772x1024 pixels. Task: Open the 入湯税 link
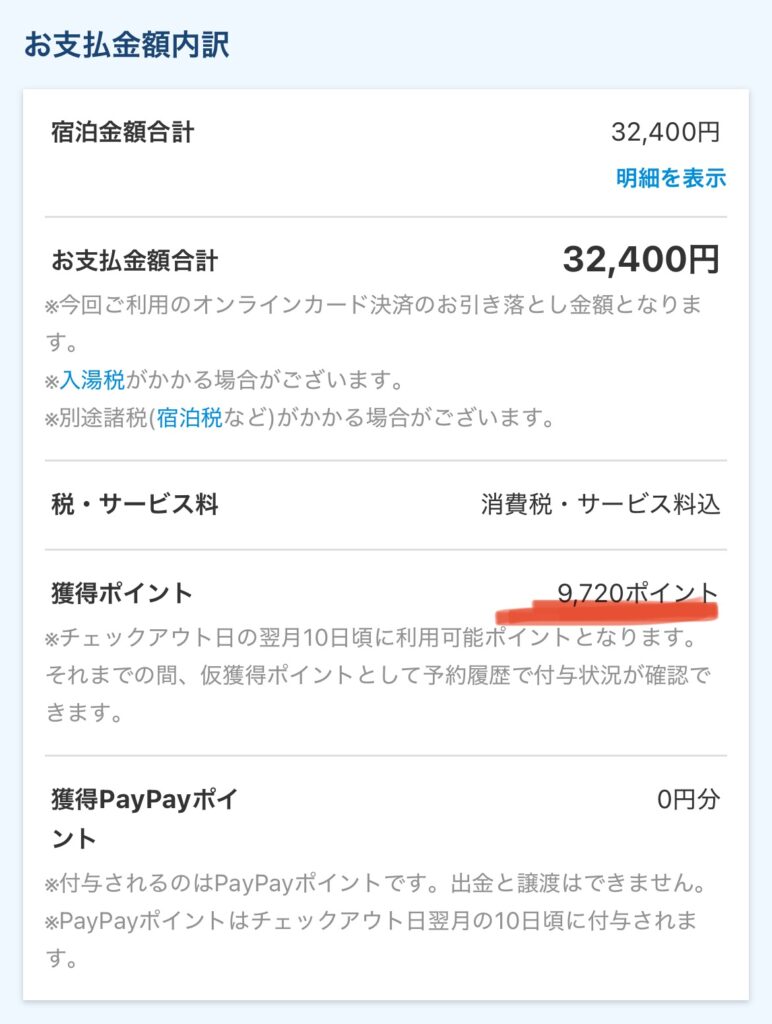coord(93,381)
